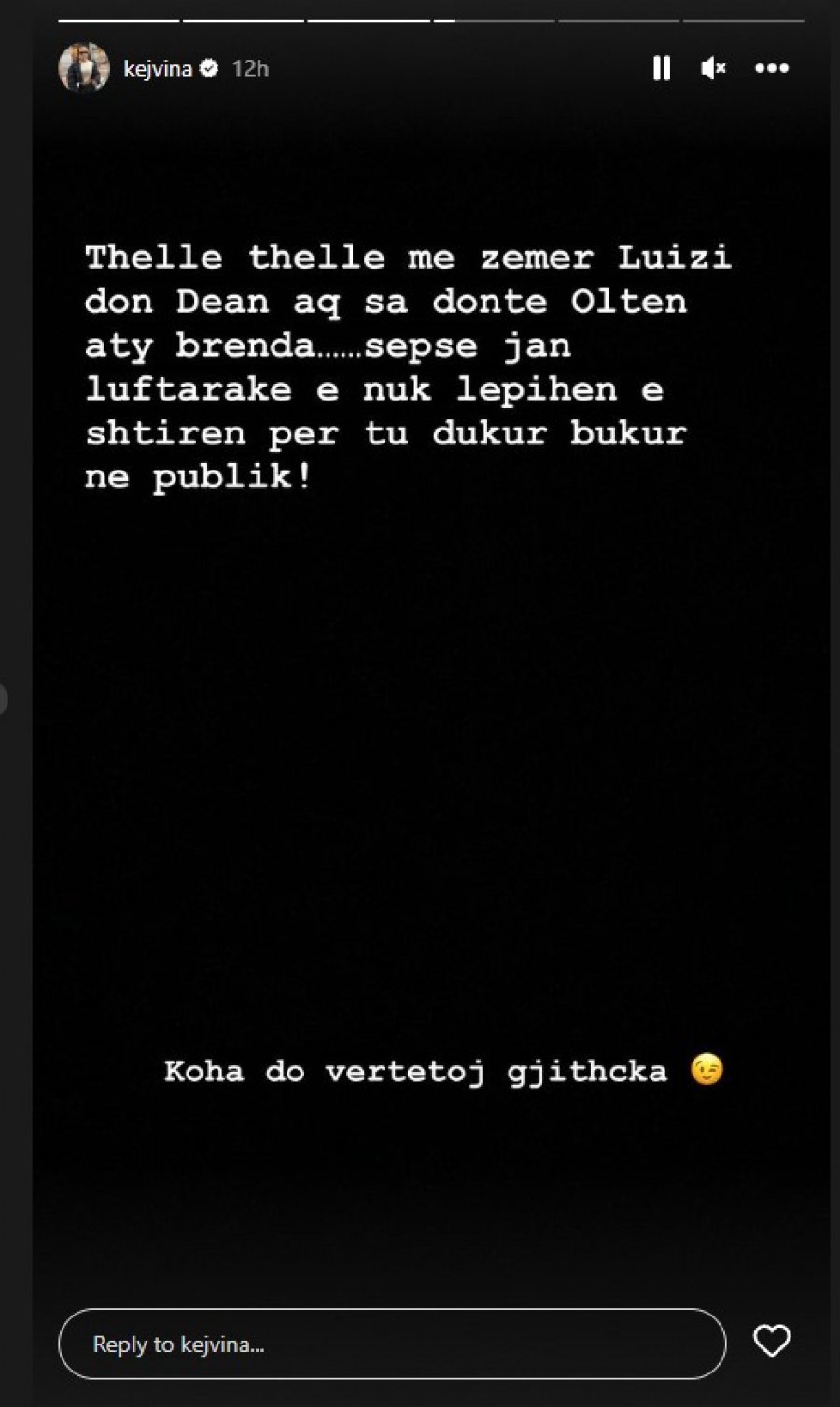Type a reply to kejvina
This screenshot has height=1407, width=840.
(392, 1344)
